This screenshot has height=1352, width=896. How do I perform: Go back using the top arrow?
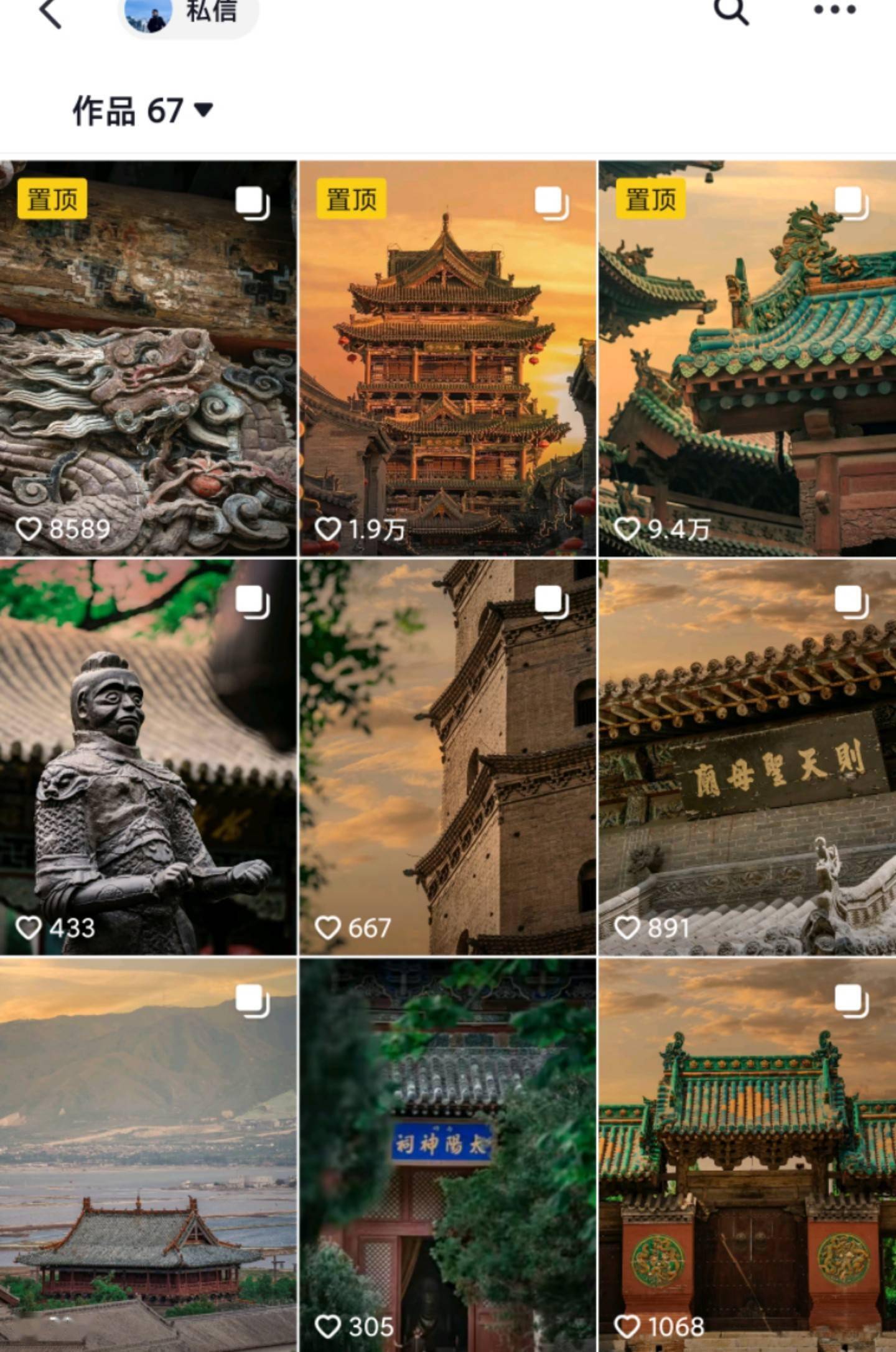[x=50, y=12]
